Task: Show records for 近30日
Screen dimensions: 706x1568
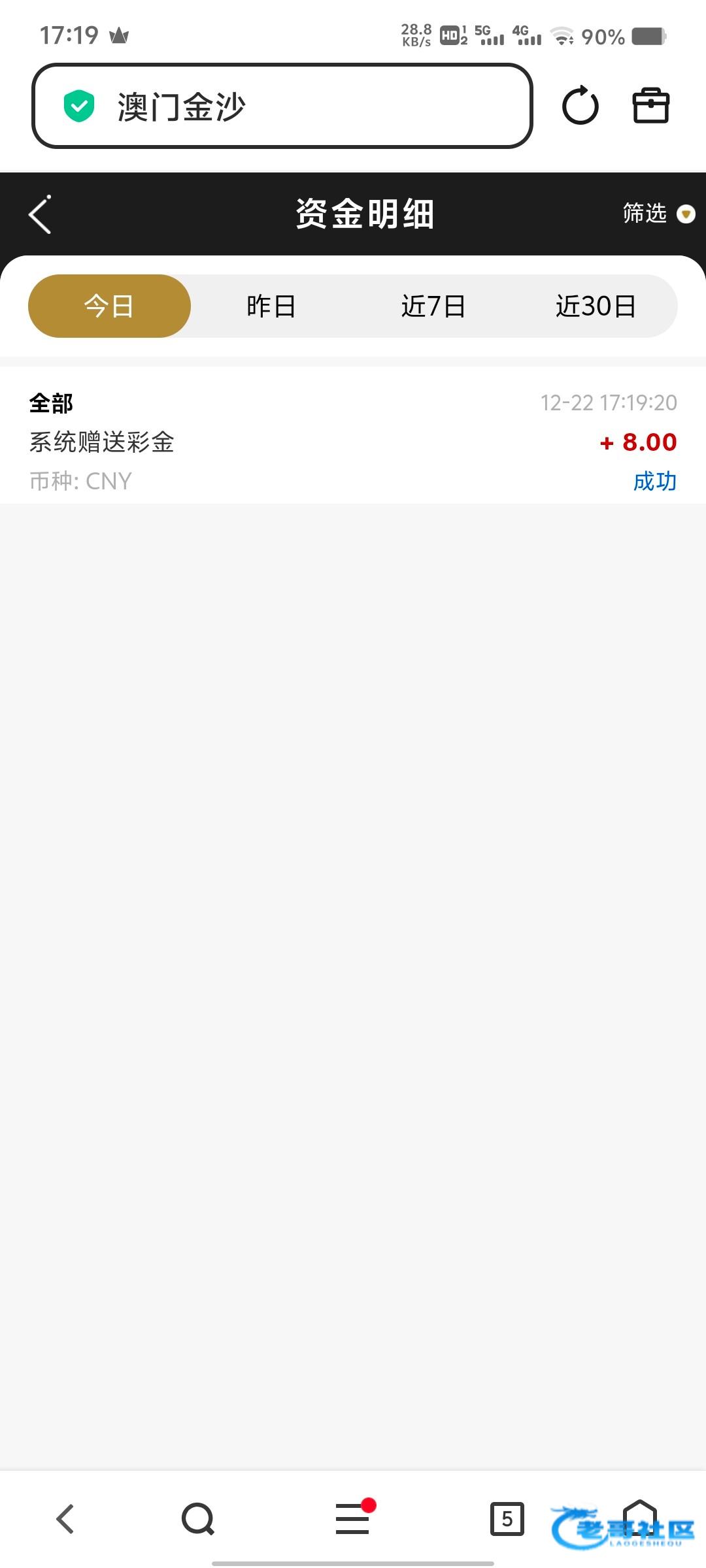Action: pos(596,306)
